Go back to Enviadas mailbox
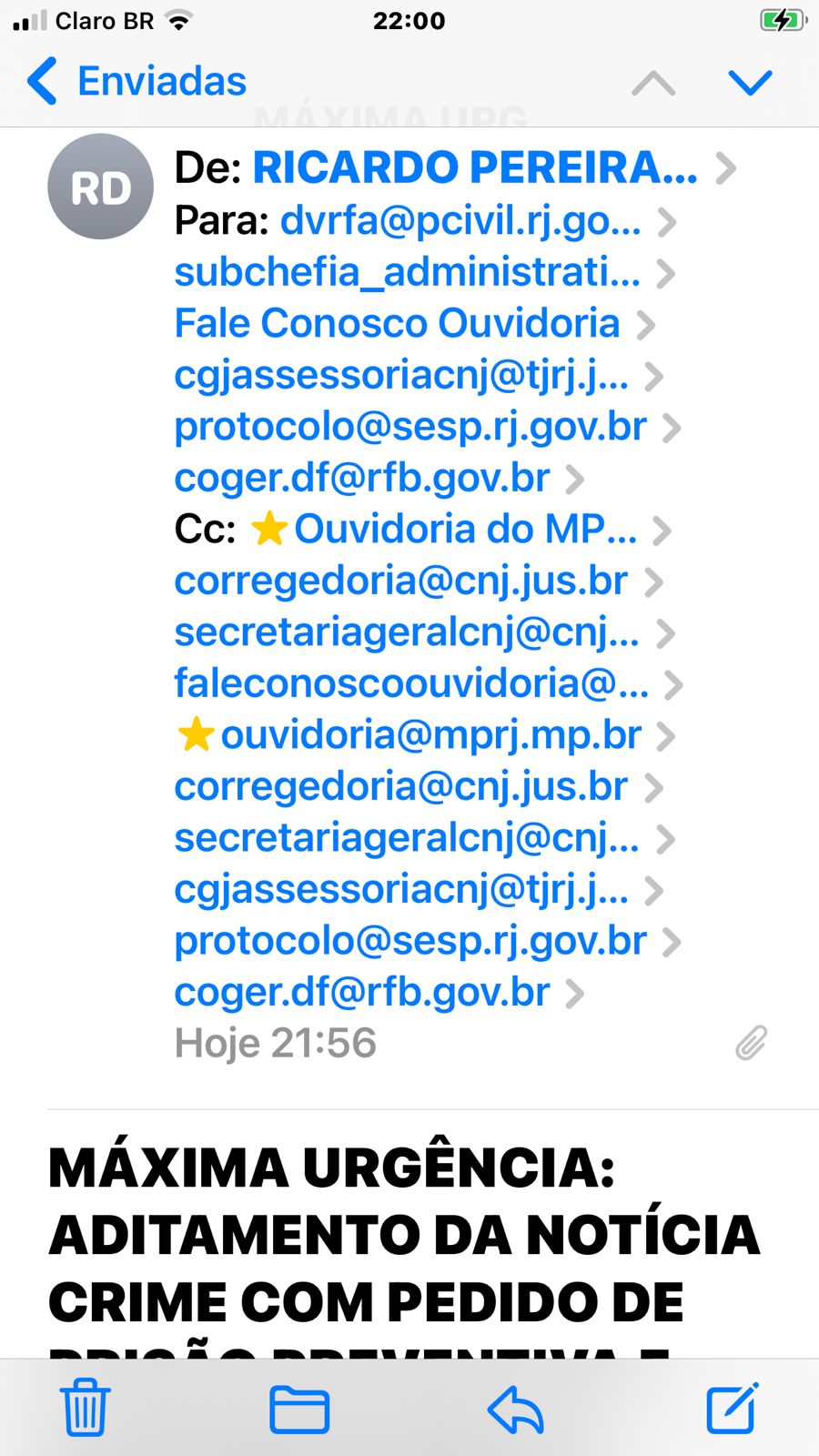The width and height of the screenshot is (819, 1456). click(136, 82)
